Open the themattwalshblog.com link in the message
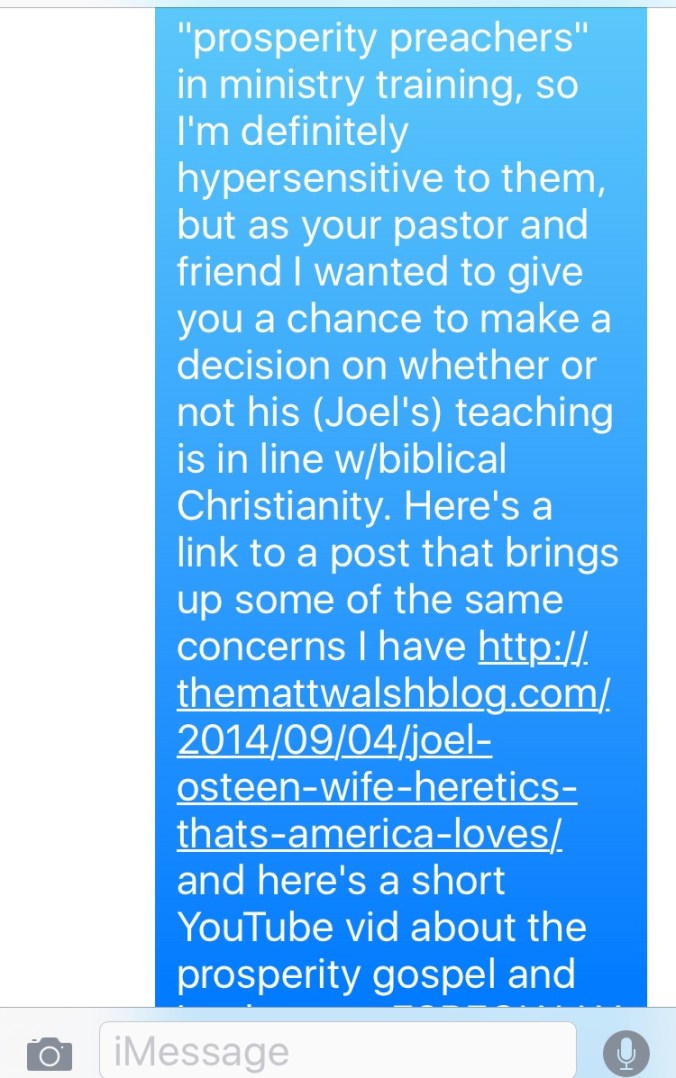This screenshot has height=1078, width=676. 392,695
